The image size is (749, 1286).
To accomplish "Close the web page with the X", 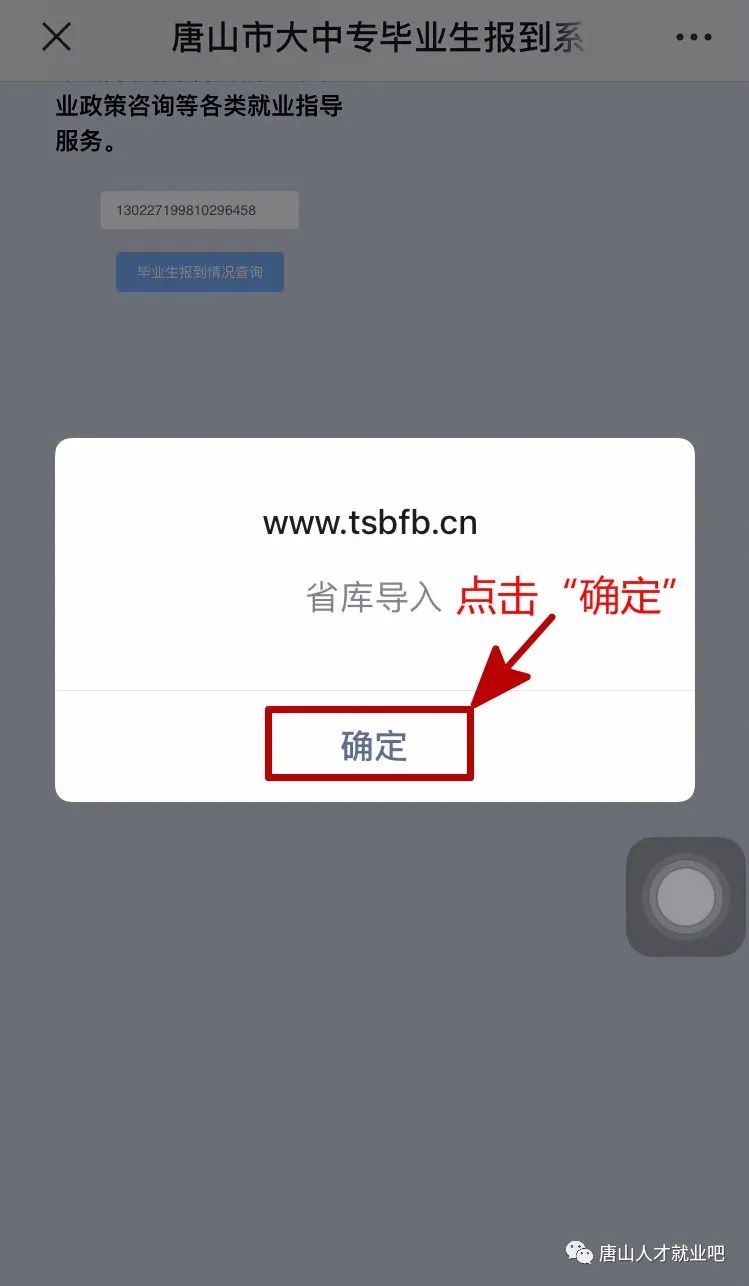I will click(x=56, y=38).
